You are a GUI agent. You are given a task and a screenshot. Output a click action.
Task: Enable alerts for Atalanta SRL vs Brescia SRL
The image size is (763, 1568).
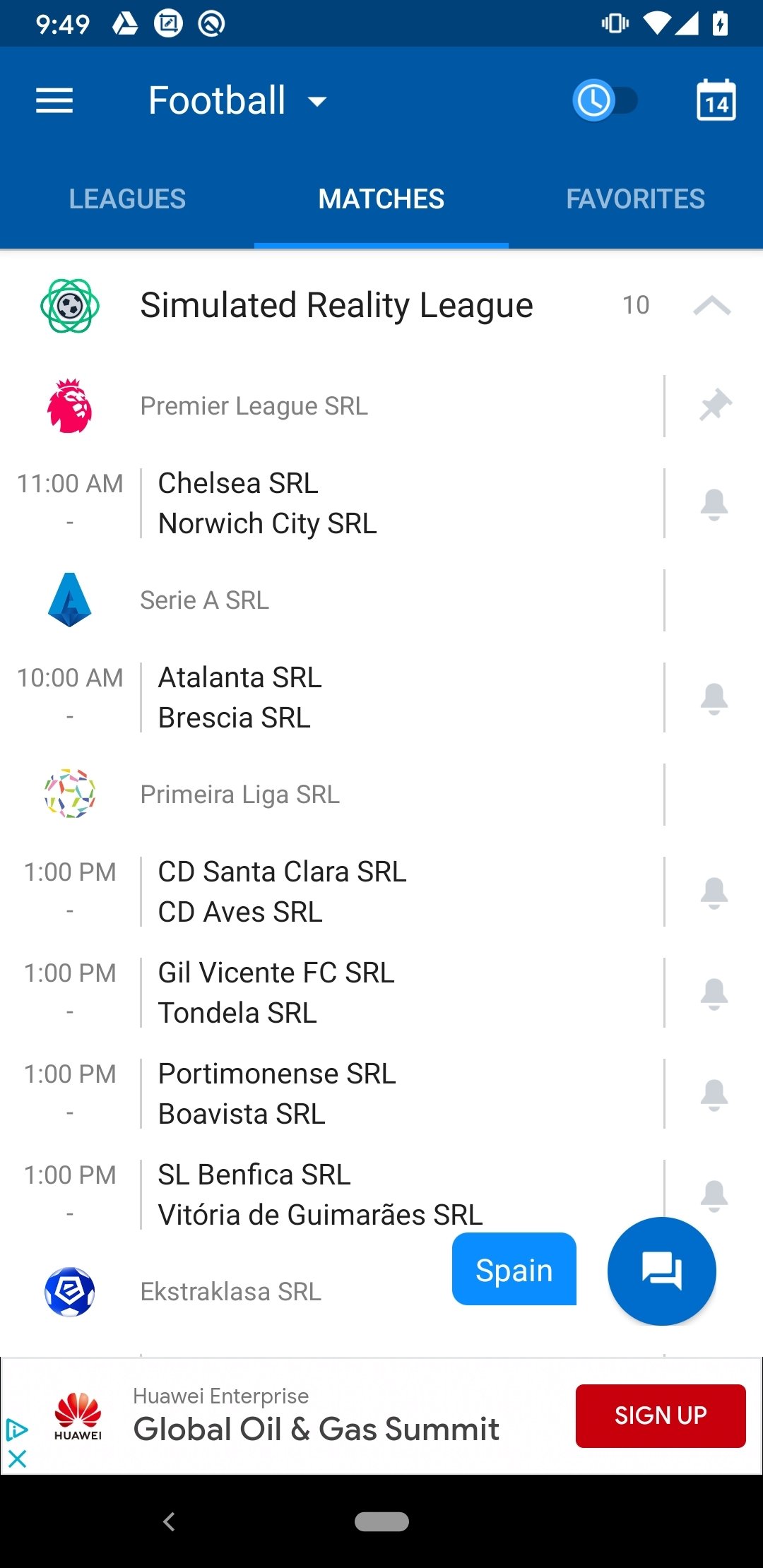pos(714,699)
